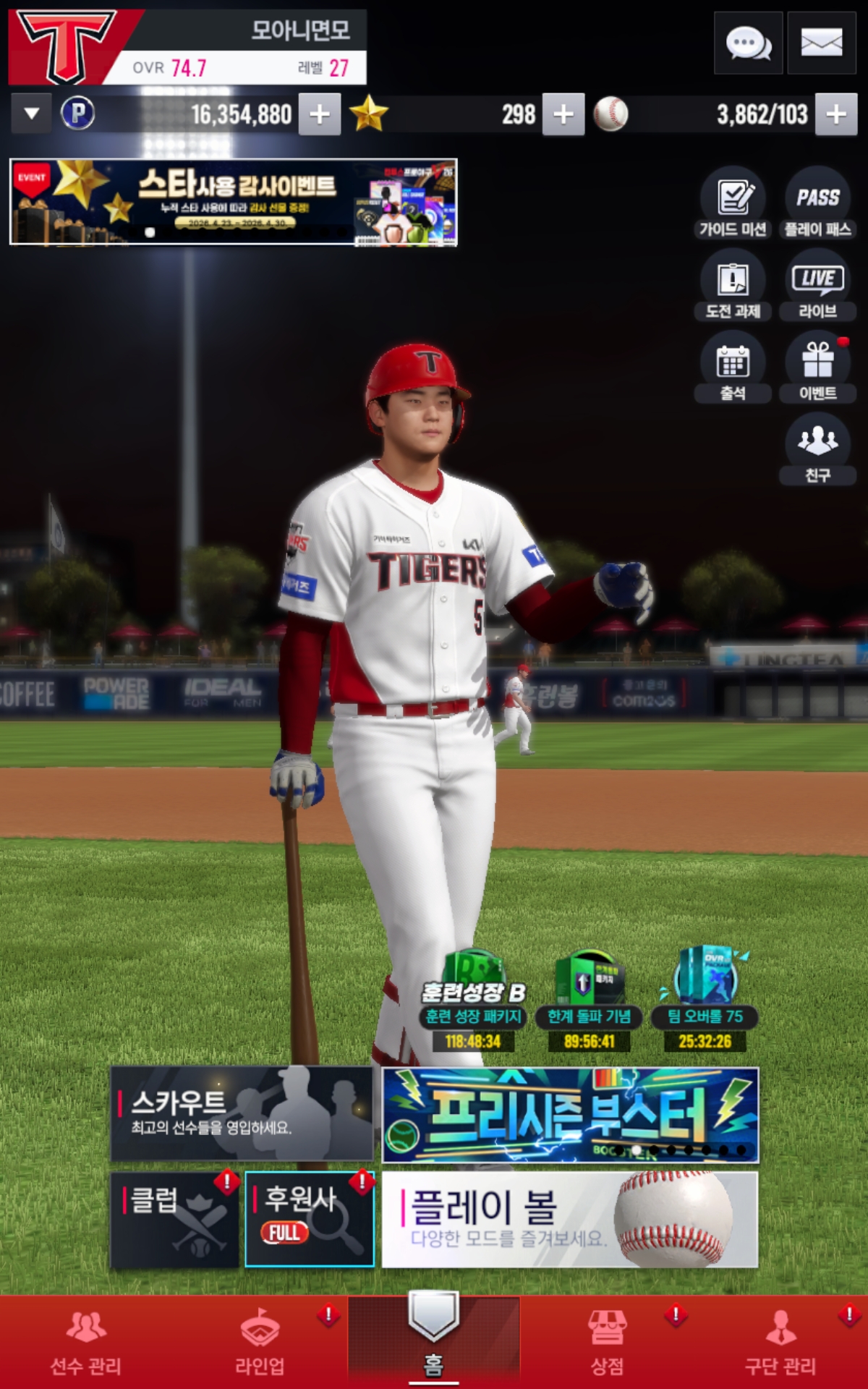Open 스카우트 to recruit players
Image resolution: width=868 pixels, height=1389 pixels.
(x=241, y=1114)
